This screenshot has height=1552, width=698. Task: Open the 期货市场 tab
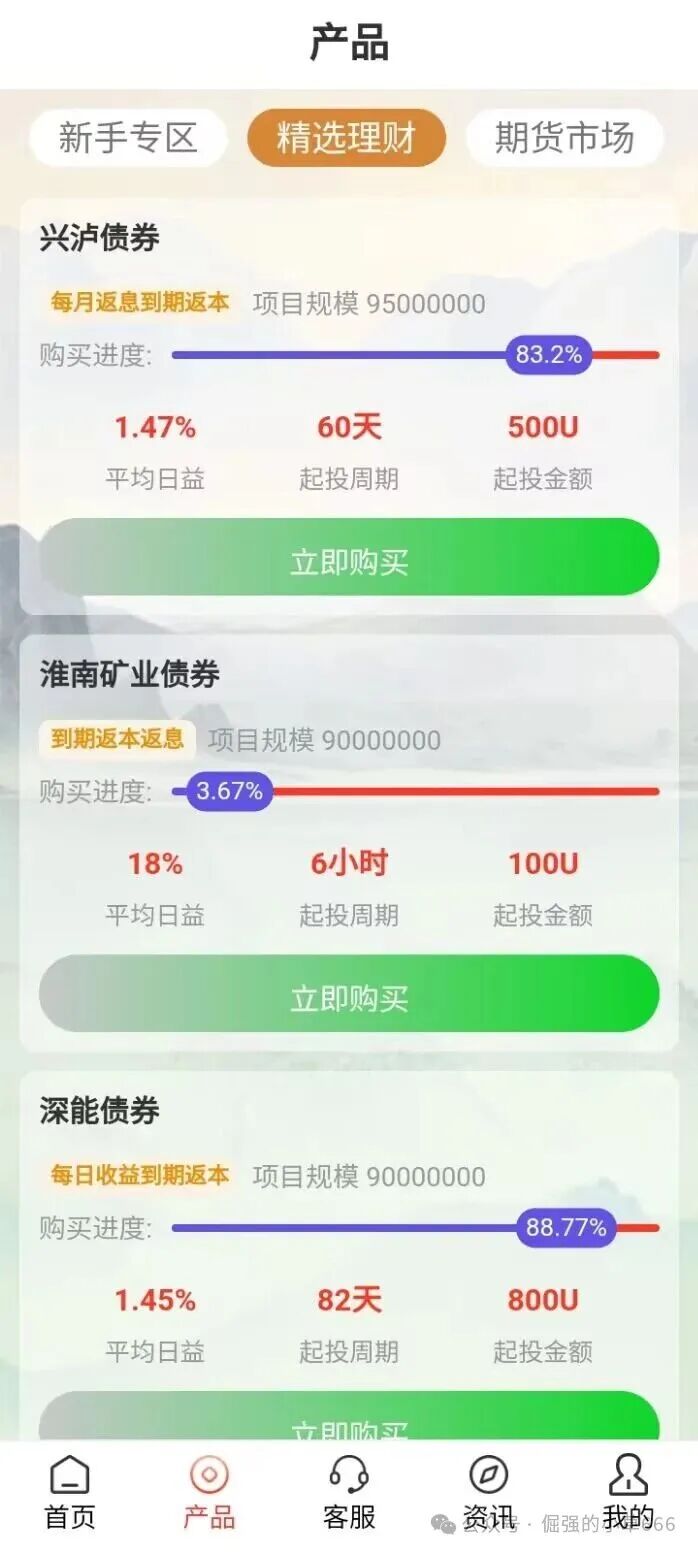pyautogui.click(x=564, y=138)
